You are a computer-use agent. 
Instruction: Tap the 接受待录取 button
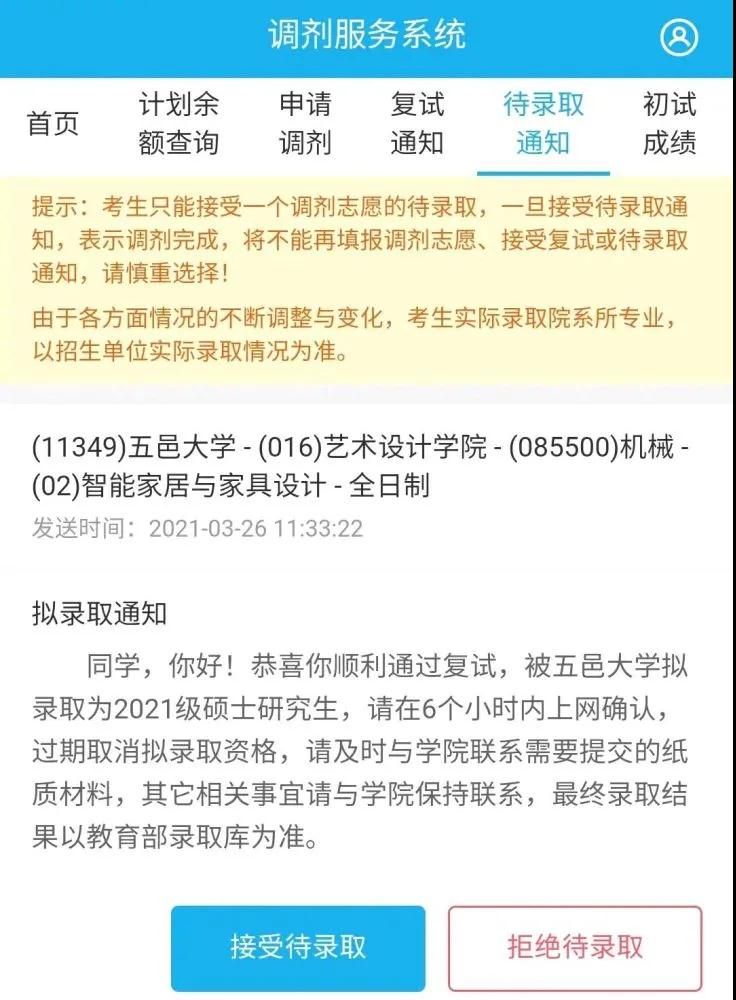(x=298, y=946)
